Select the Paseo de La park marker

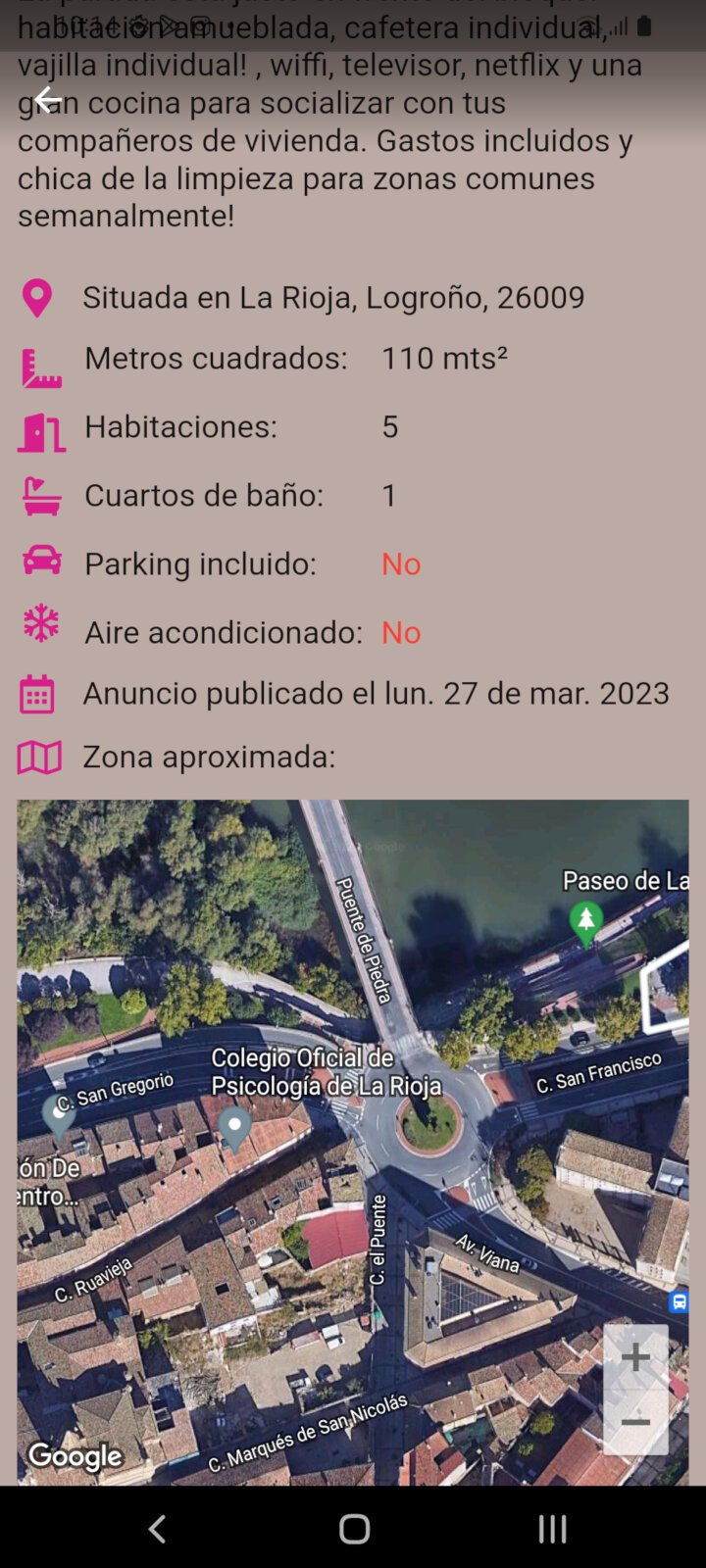click(x=586, y=921)
